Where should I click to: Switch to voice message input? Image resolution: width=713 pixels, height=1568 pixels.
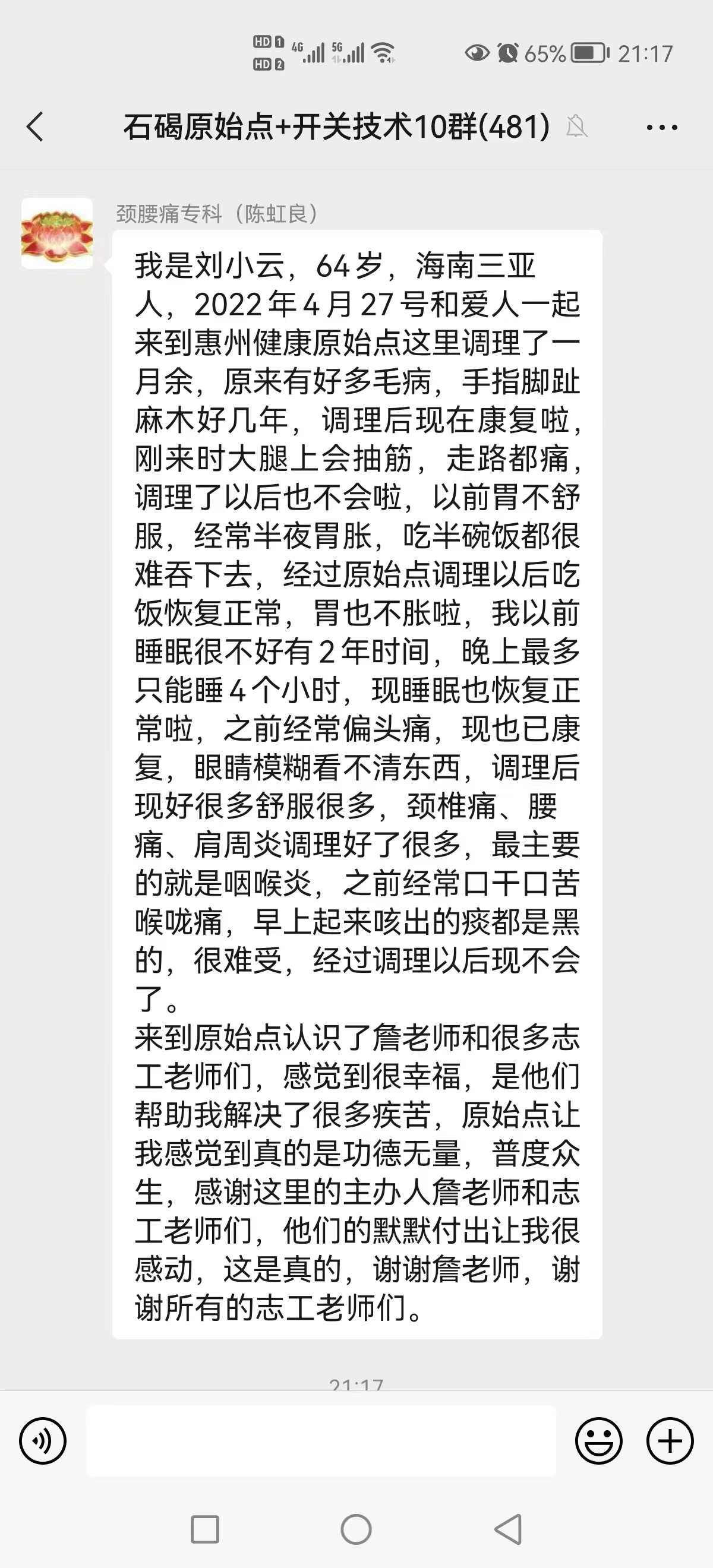tap(43, 1441)
